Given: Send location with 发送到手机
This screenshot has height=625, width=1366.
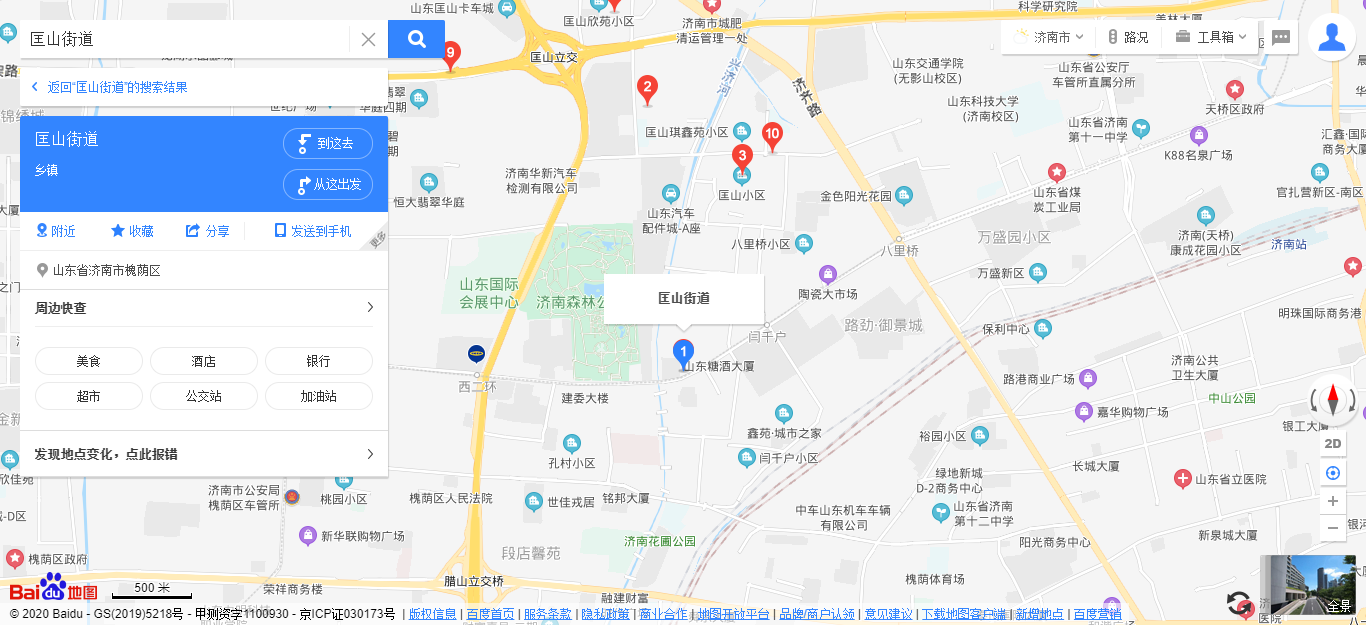Looking at the screenshot, I should pyautogui.click(x=313, y=231).
